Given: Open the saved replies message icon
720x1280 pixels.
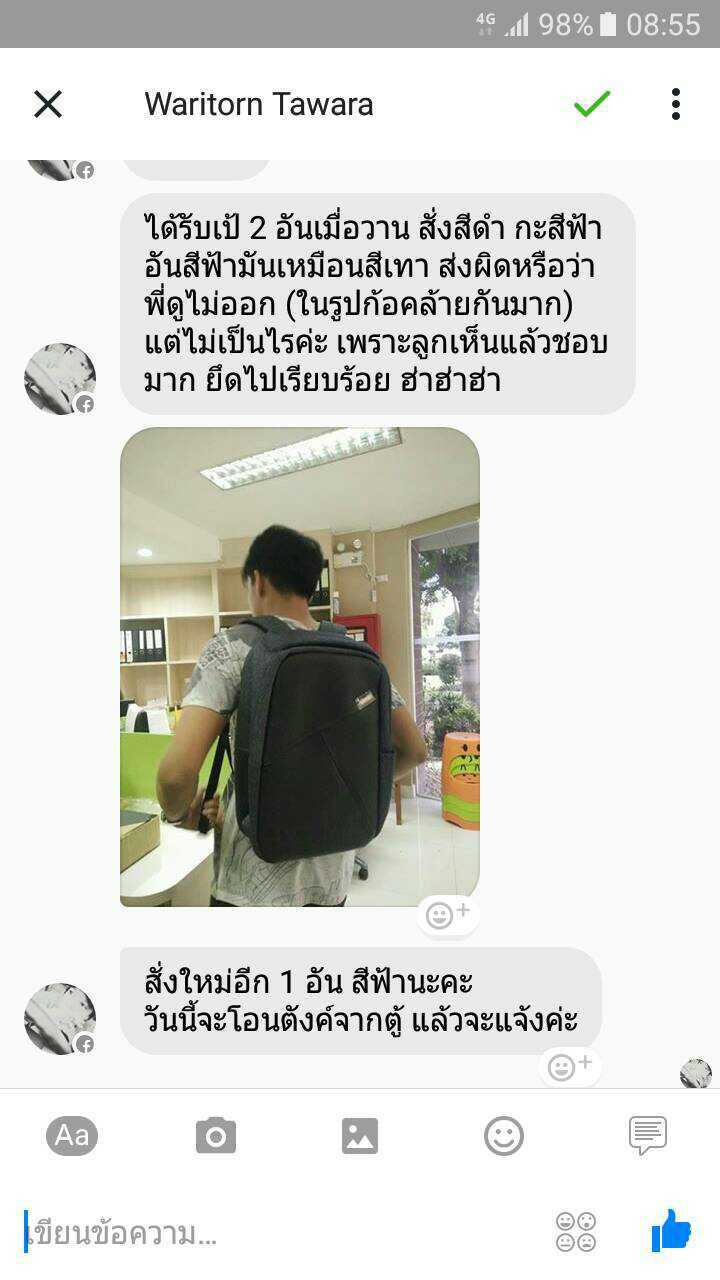Looking at the screenshot, I should (648, 1135).
